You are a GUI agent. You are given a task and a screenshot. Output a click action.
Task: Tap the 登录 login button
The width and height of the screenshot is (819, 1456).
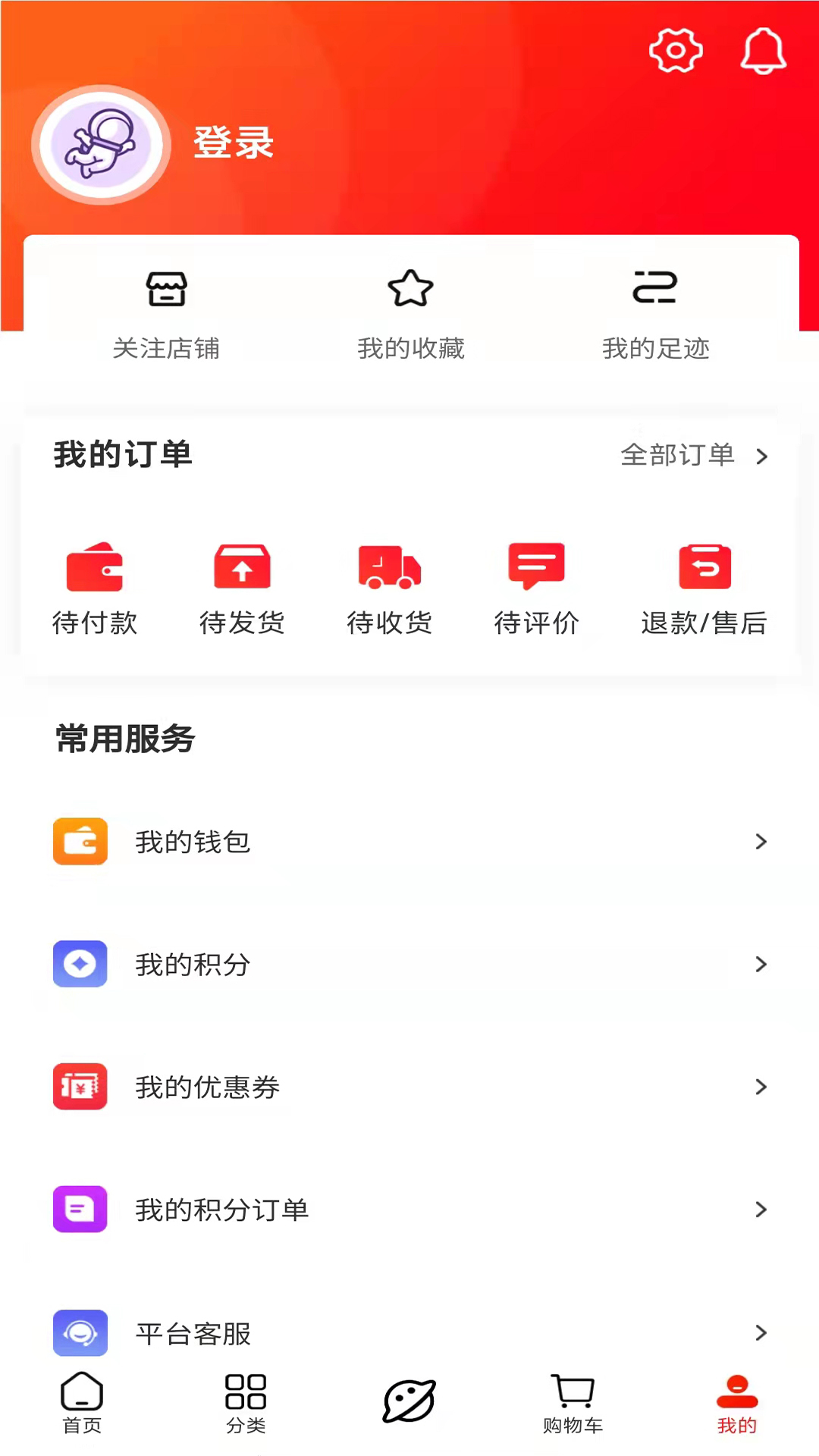234,143
